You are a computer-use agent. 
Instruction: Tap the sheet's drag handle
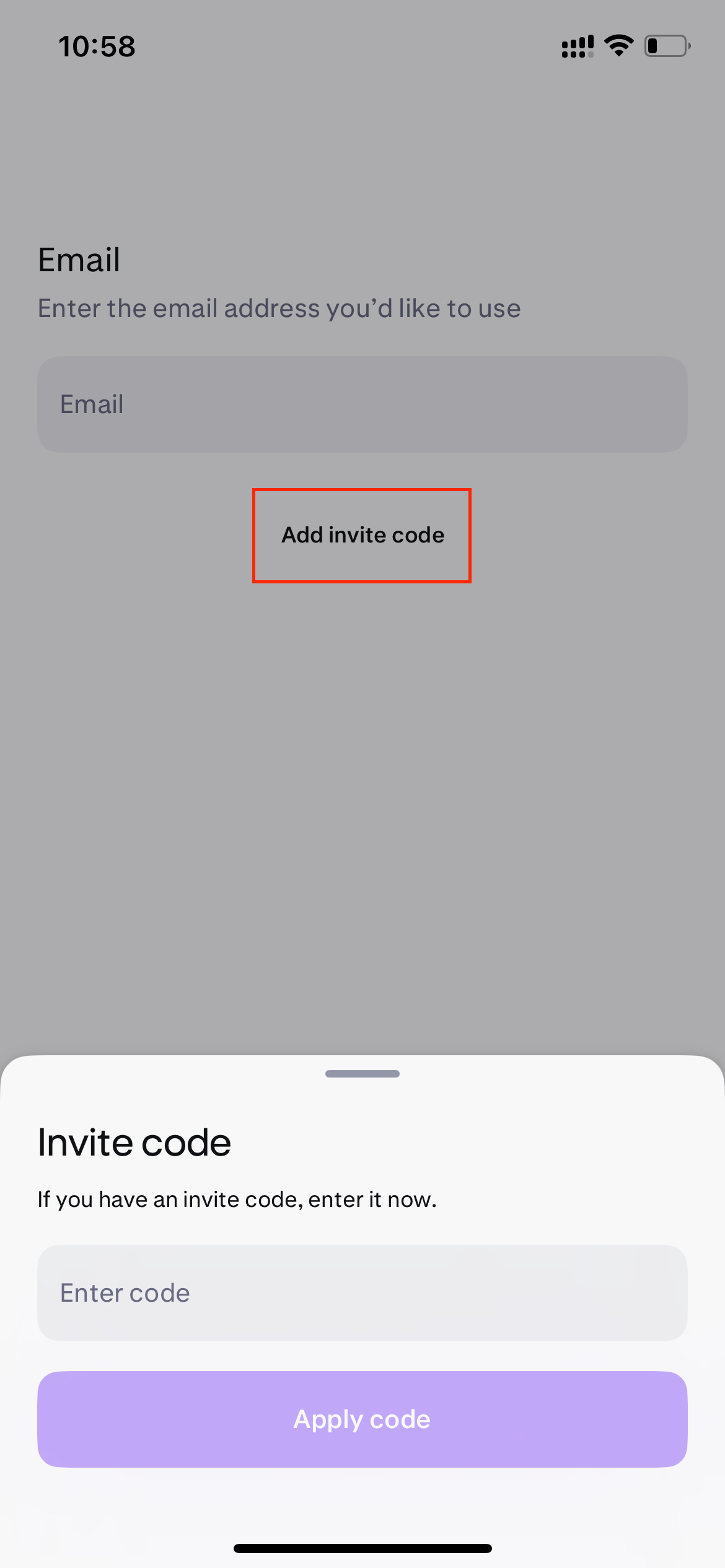(362, 1074)
